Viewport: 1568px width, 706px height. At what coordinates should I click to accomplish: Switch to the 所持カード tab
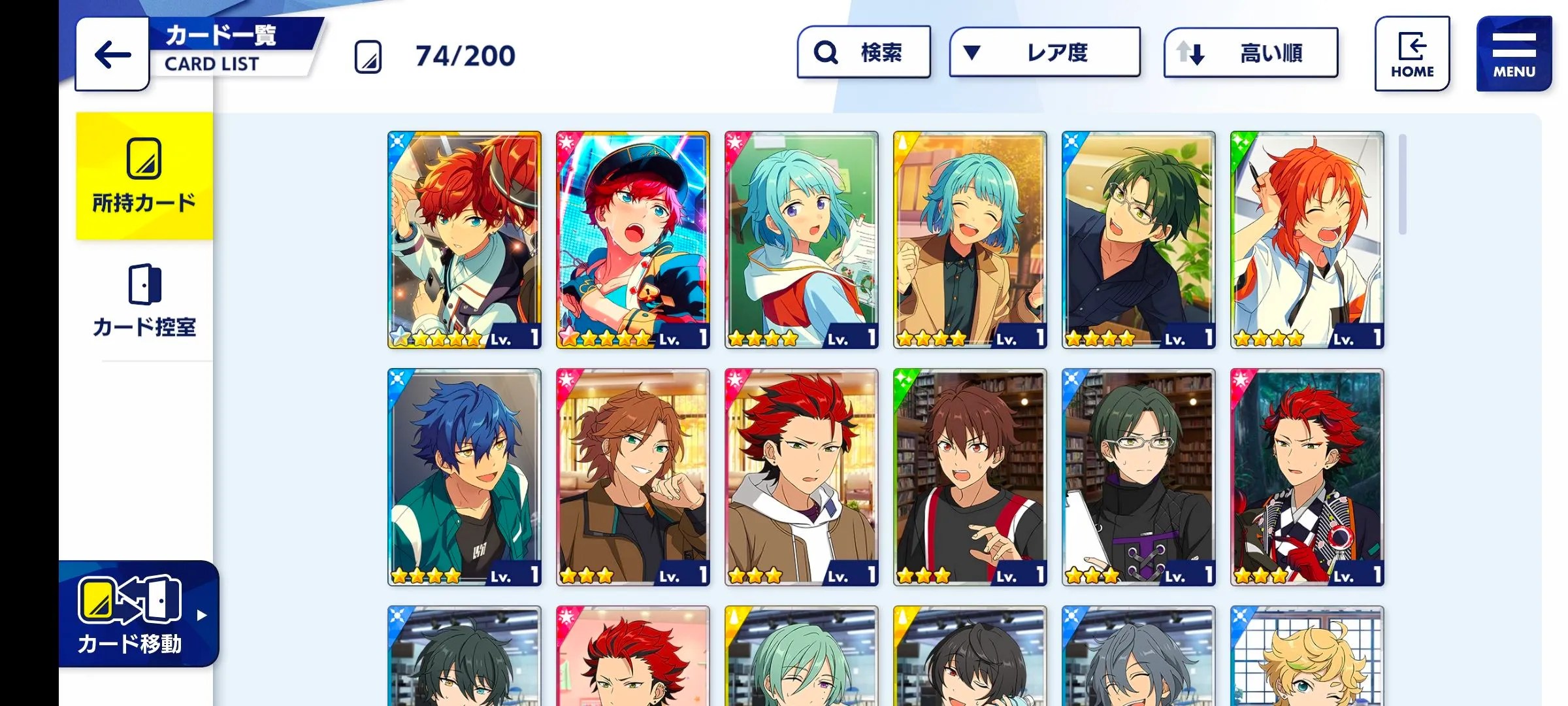pos(144,176)
